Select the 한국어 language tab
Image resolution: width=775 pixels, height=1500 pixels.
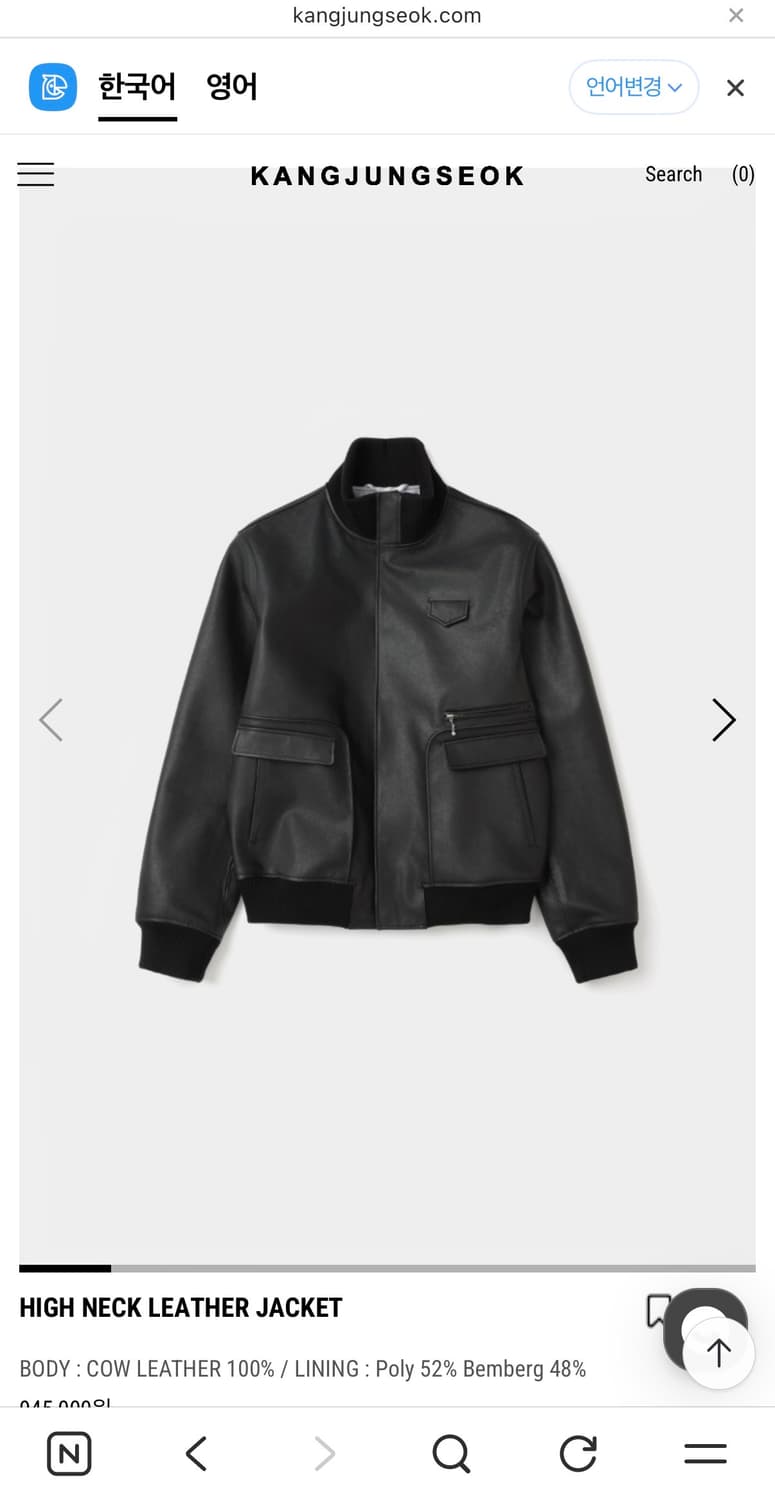[x=137, y=87]
